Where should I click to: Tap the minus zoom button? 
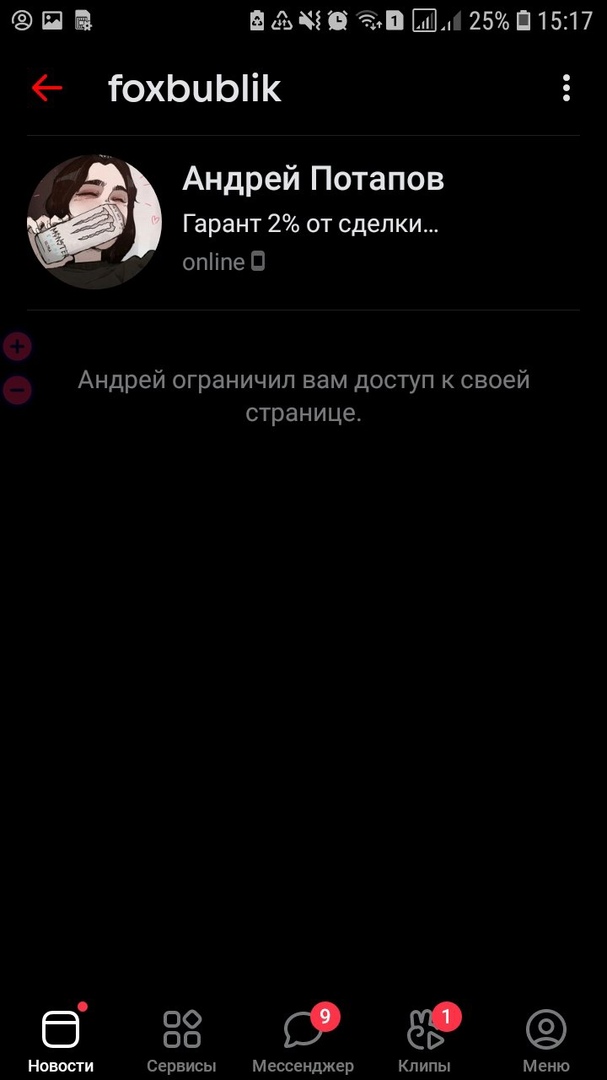(18, 390)
